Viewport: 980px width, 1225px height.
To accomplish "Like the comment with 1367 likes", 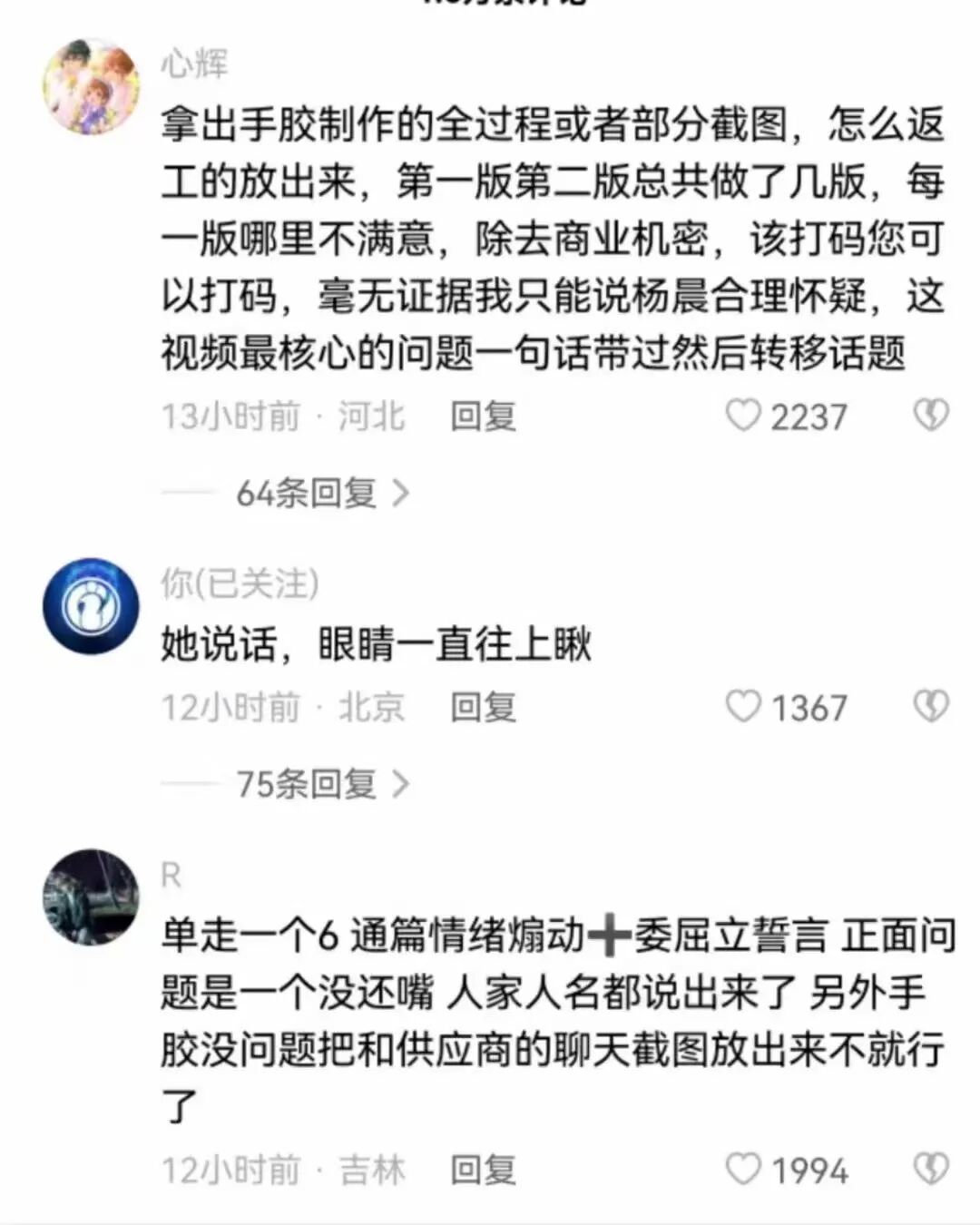I will pos(744,707).
